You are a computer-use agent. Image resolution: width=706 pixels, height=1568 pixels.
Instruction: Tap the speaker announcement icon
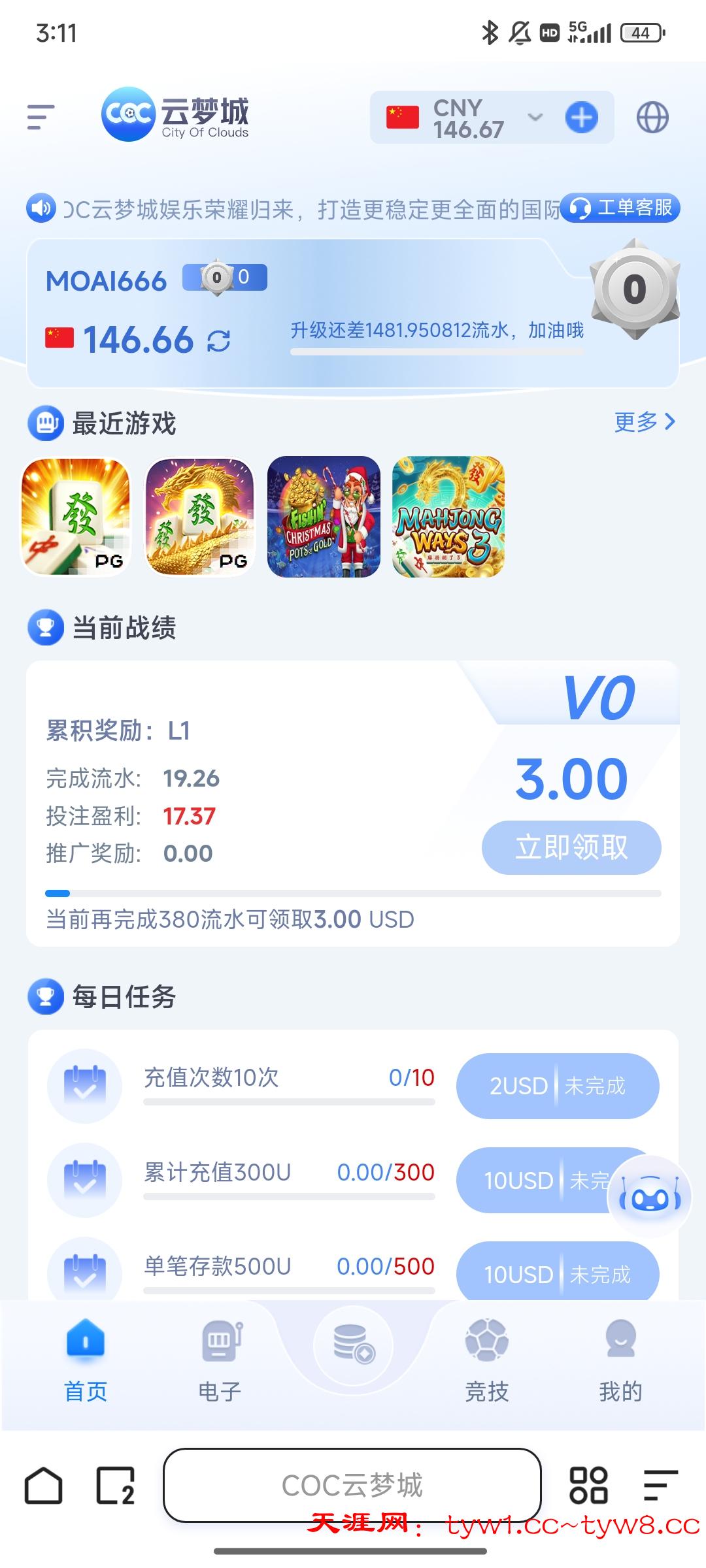coord(41,209)
